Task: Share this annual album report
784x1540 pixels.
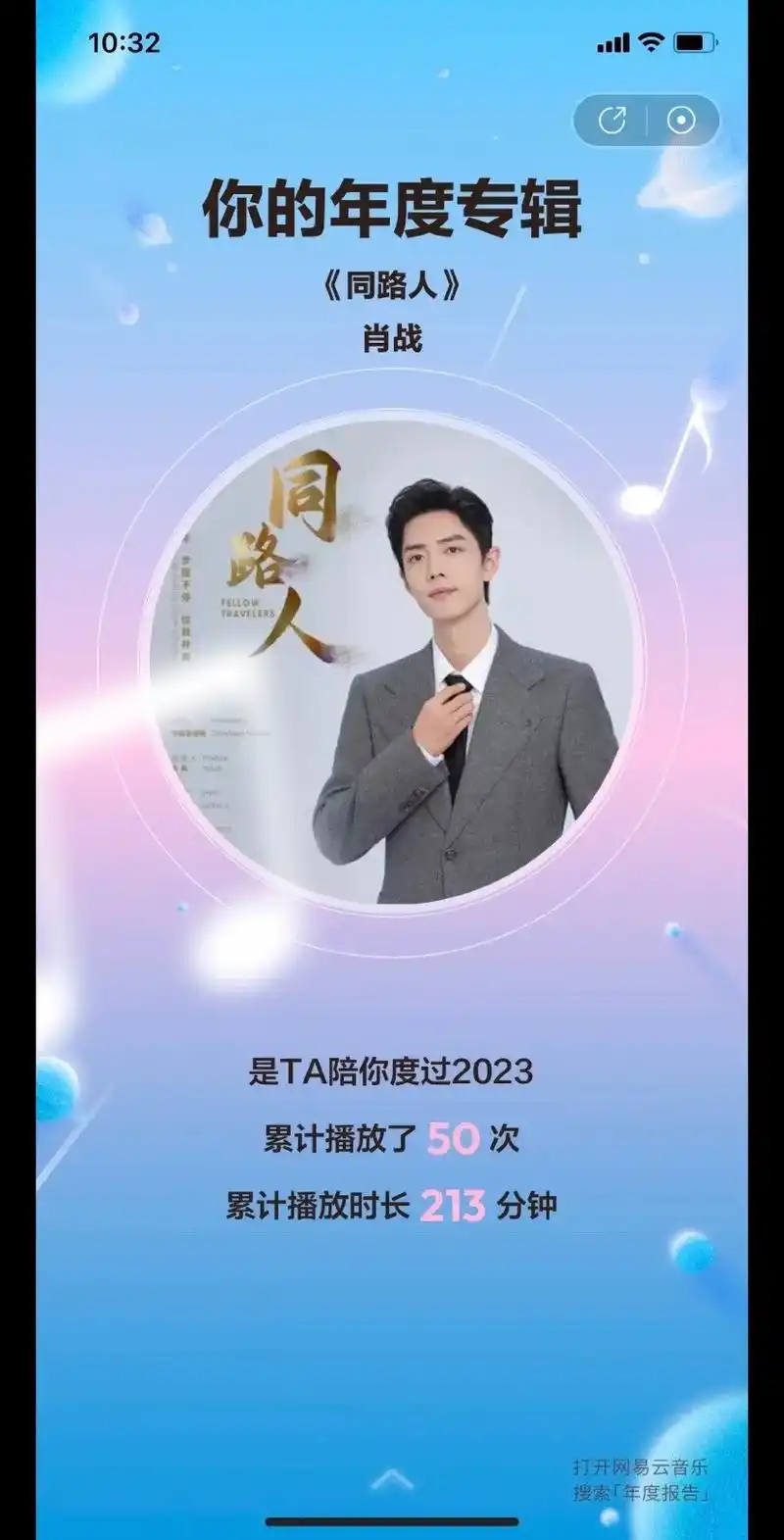Action: coord(612,121)
